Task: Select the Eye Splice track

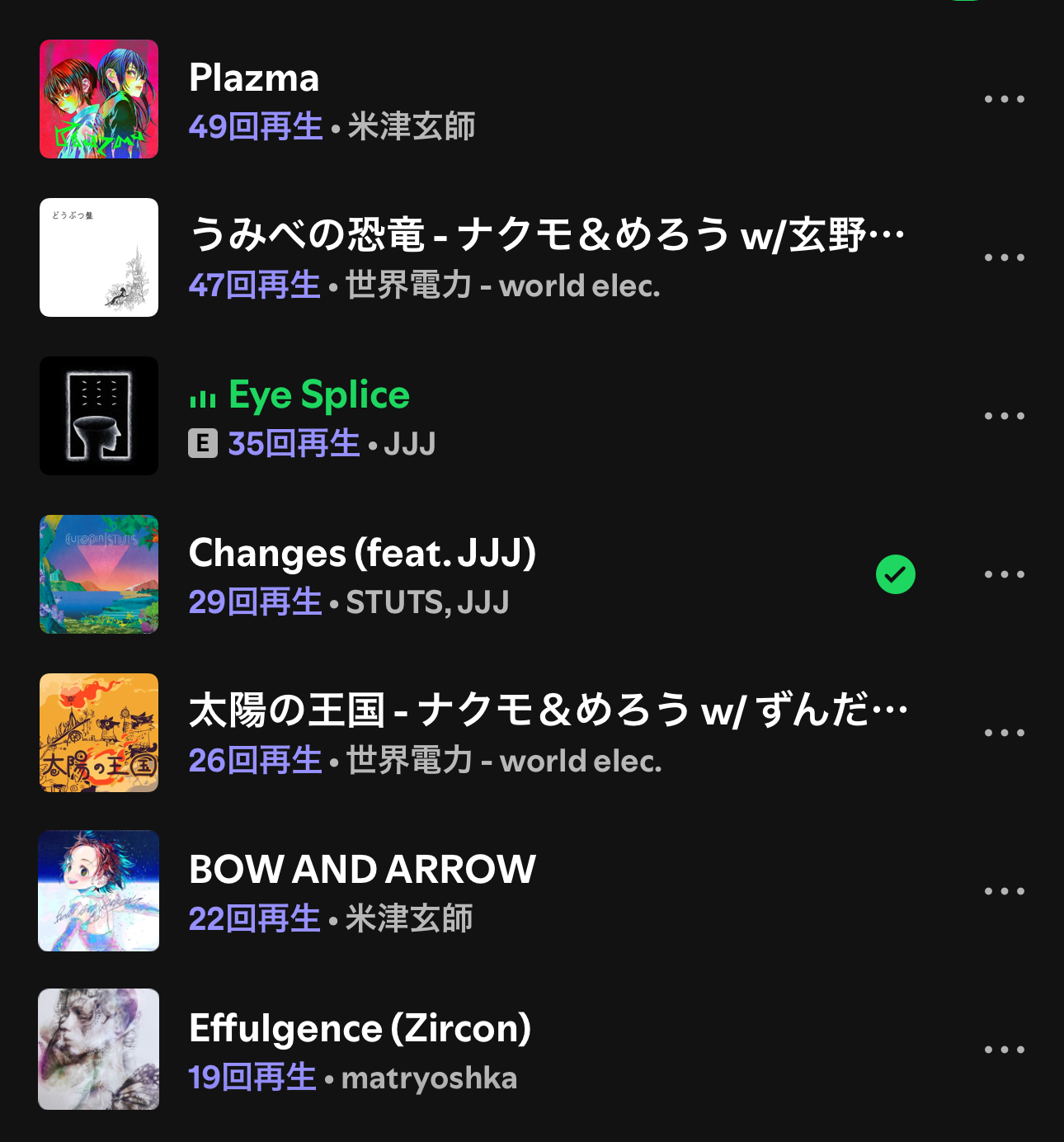Action: pos(318,396)
